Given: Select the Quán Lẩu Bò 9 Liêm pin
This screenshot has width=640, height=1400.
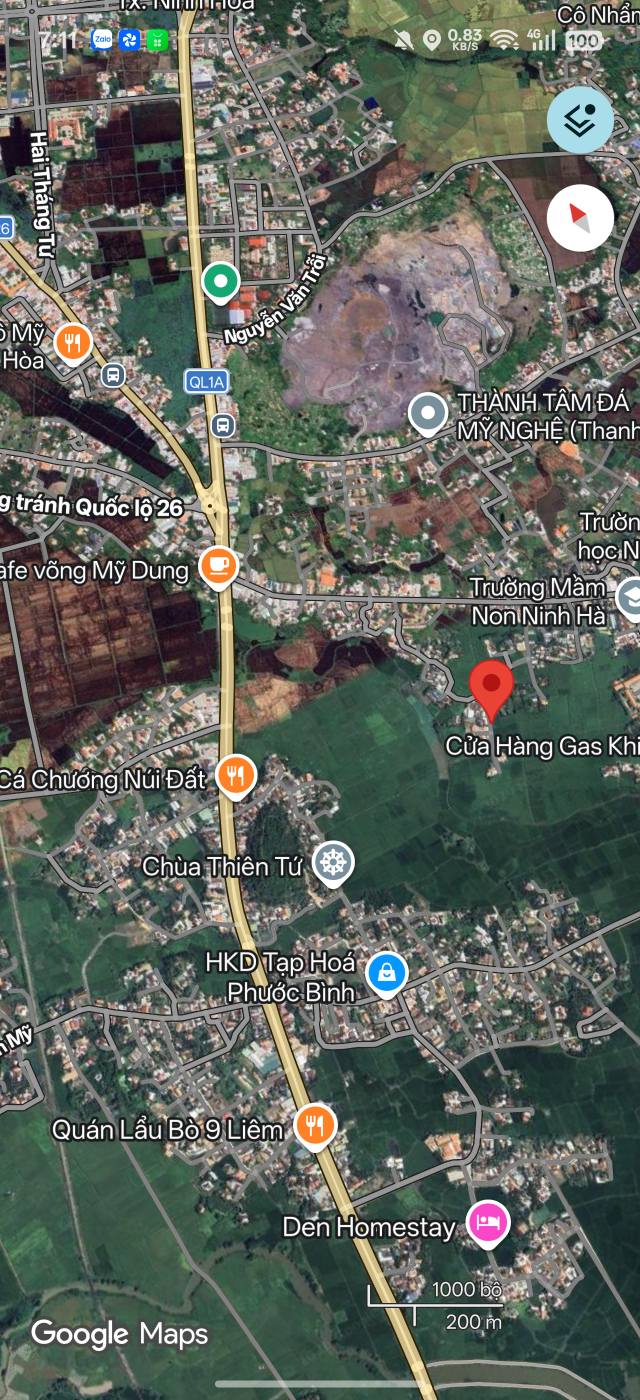Looking at the screenshot, I should point(315,1128).
